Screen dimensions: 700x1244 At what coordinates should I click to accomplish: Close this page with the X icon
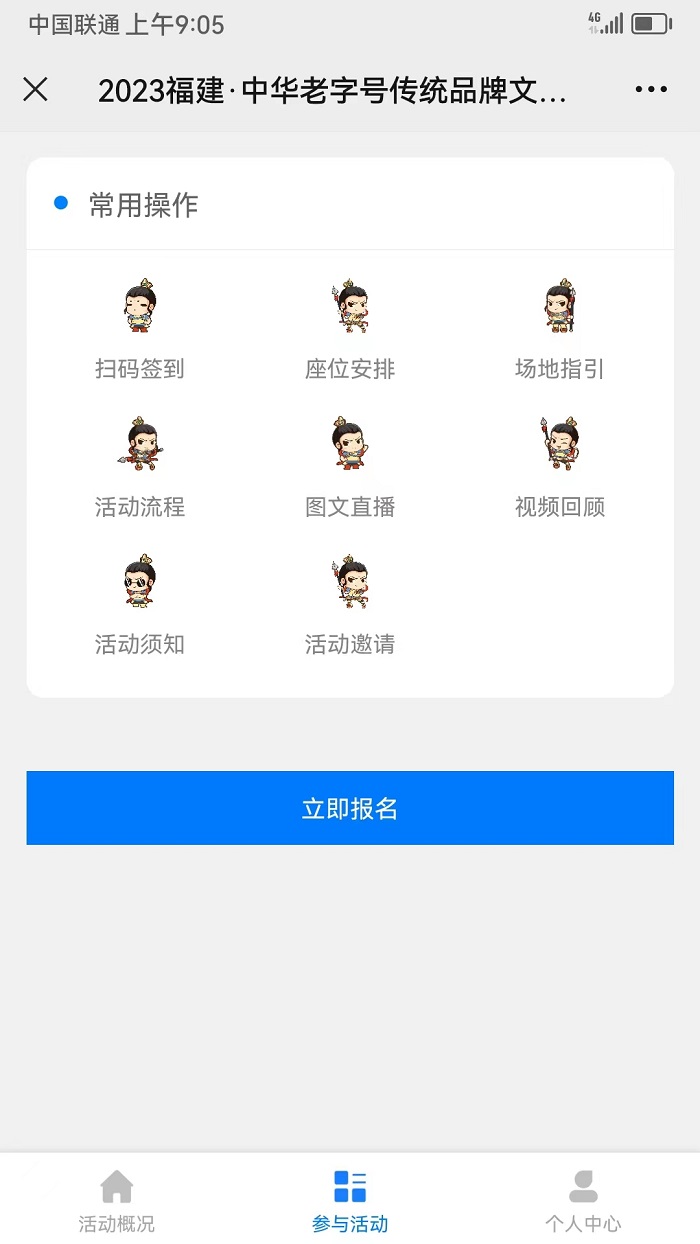(x=35, y=90)
